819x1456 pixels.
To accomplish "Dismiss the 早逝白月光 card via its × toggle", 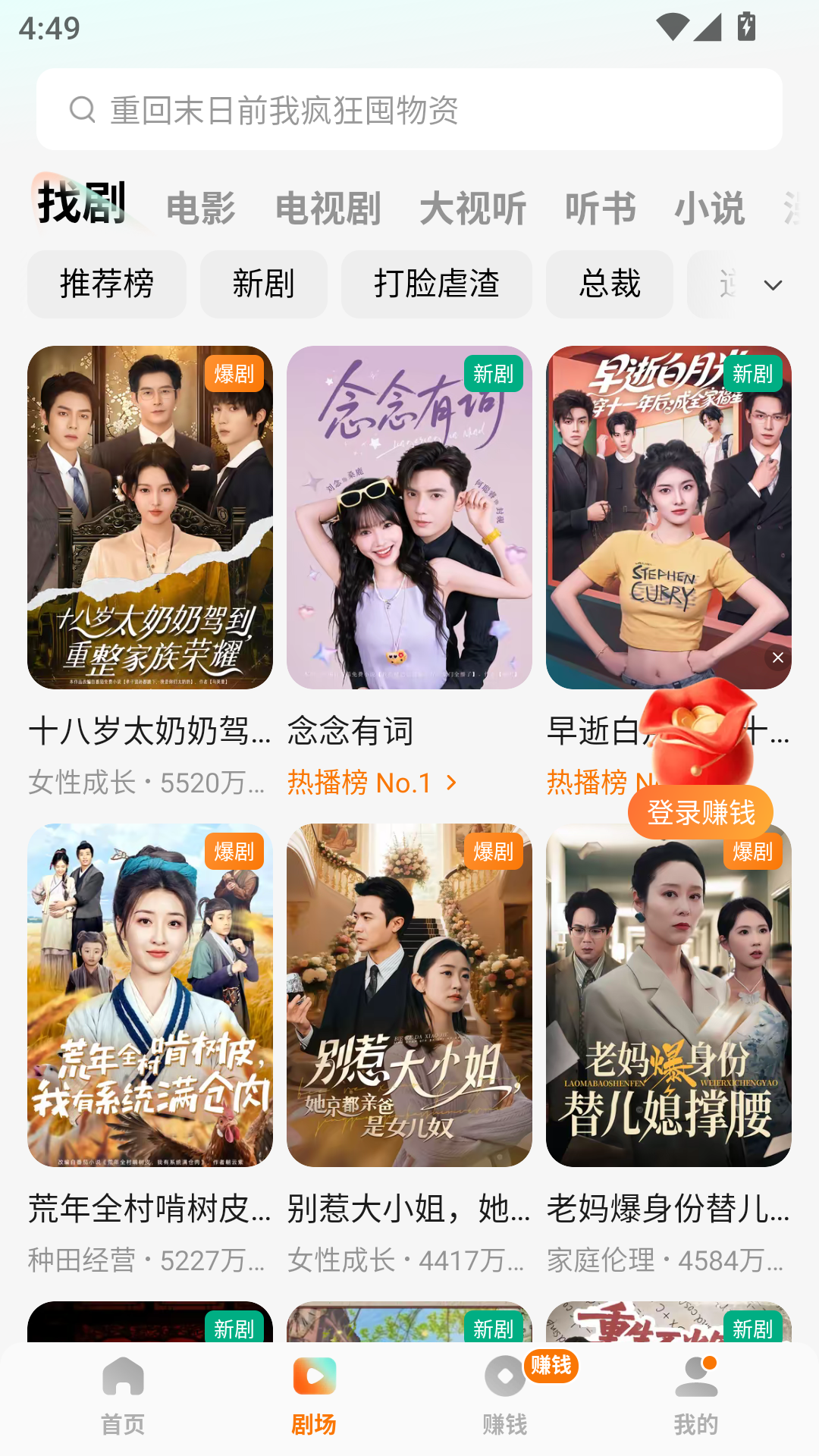I will coord(777,657).
